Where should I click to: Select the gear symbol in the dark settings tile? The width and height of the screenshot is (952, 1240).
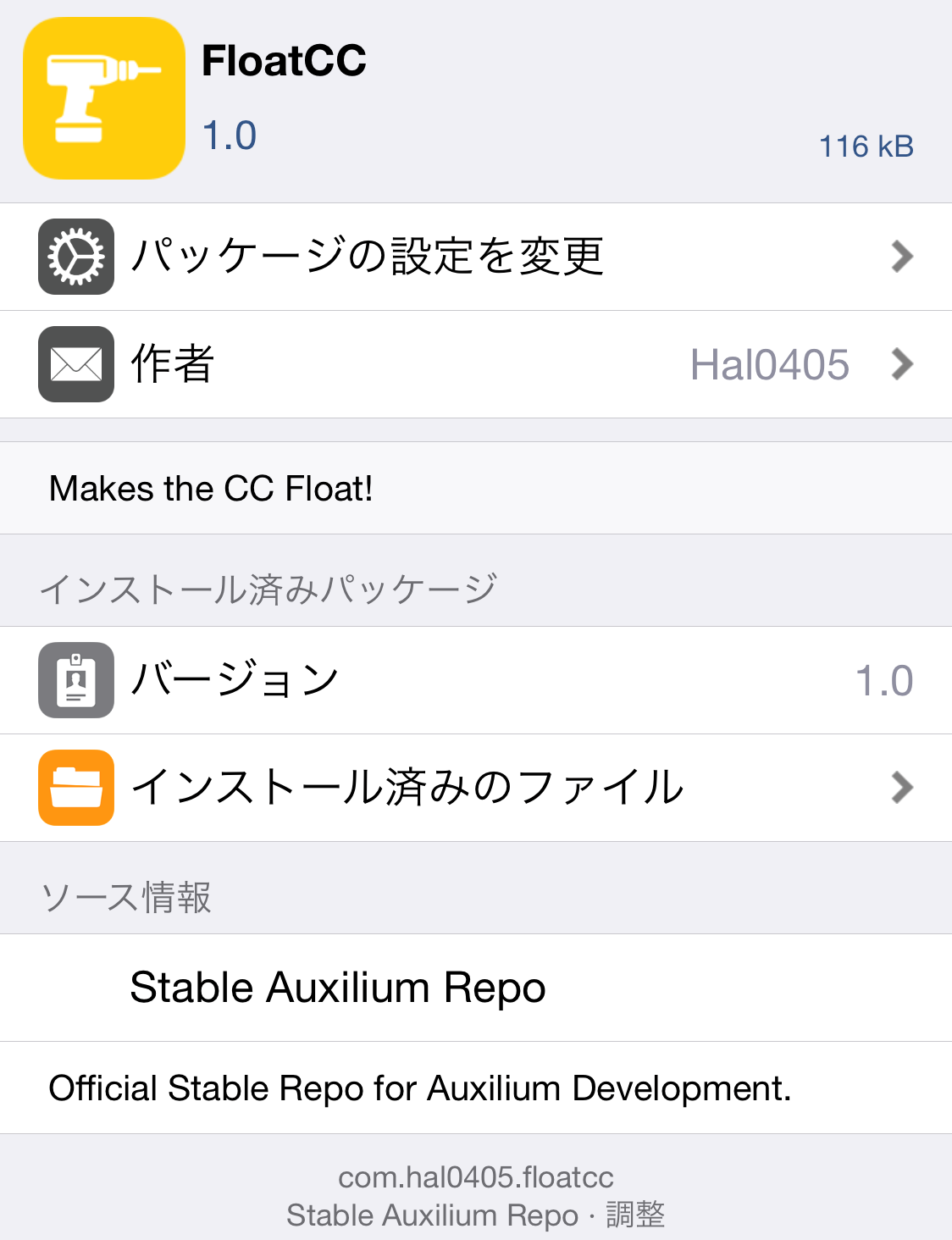[x=75, y=256]
